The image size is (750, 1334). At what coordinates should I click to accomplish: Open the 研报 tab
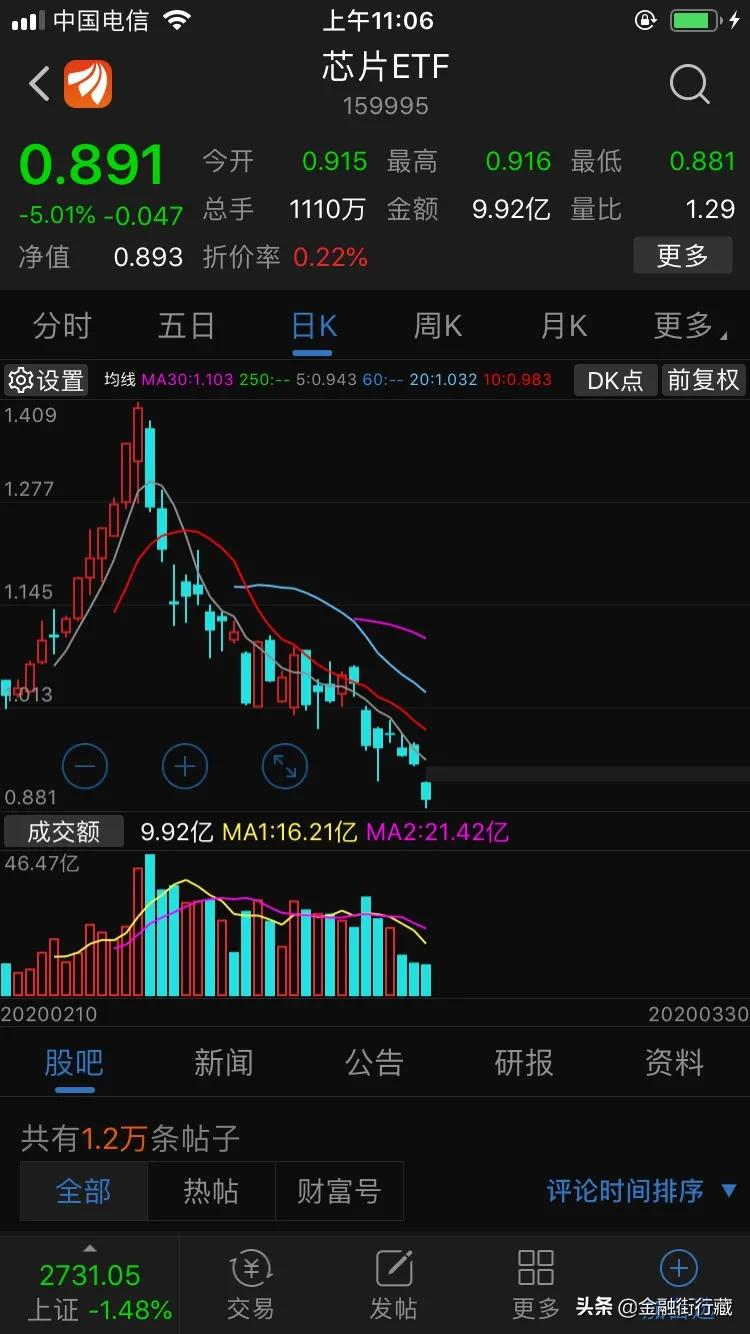[x=524, y=1063]
